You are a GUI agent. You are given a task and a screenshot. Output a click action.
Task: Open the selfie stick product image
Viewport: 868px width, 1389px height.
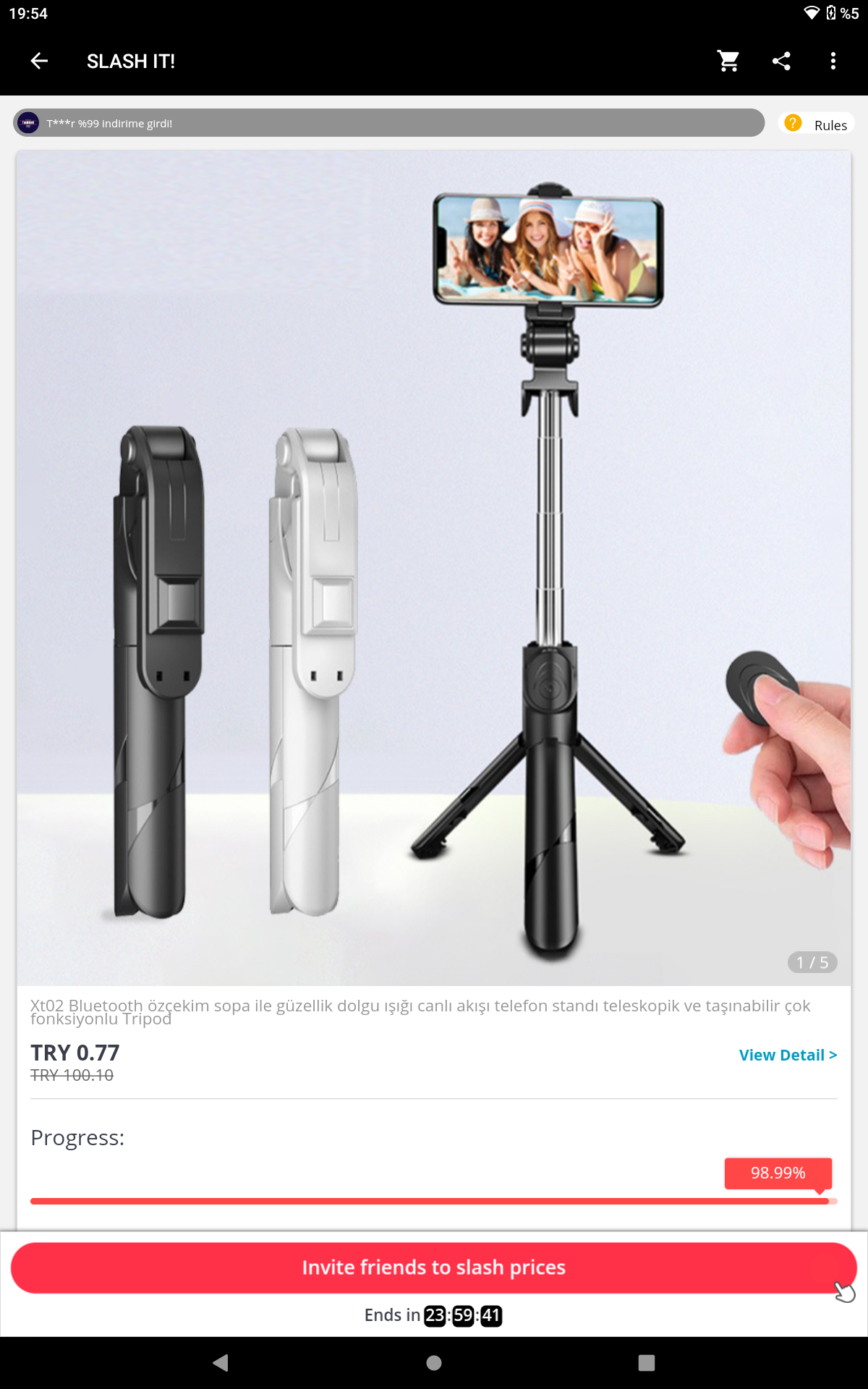coord(434,567)
